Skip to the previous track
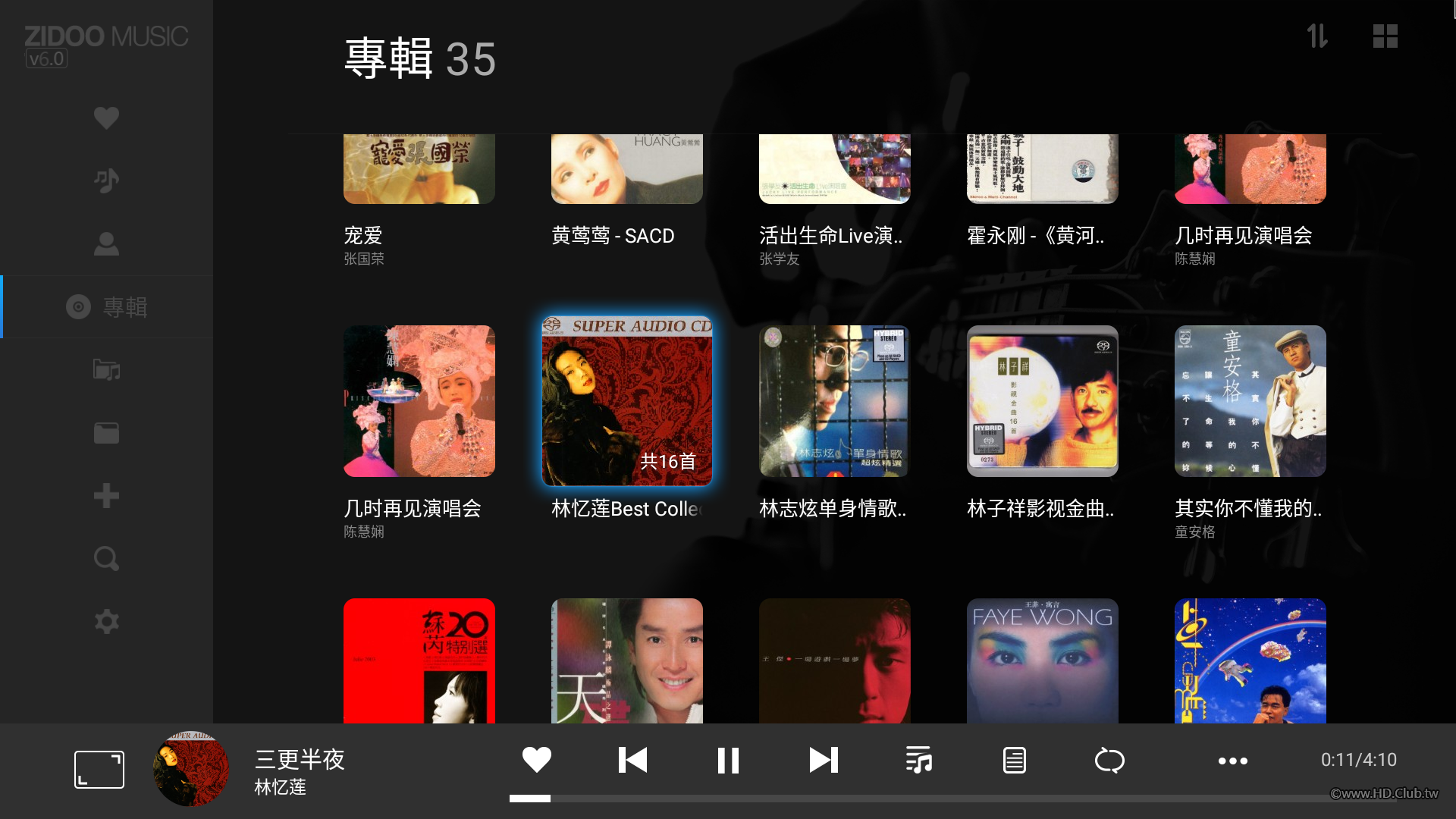The width and height of the screenshot is (1456, 819). pyautogui.click(x=632, y=760)
